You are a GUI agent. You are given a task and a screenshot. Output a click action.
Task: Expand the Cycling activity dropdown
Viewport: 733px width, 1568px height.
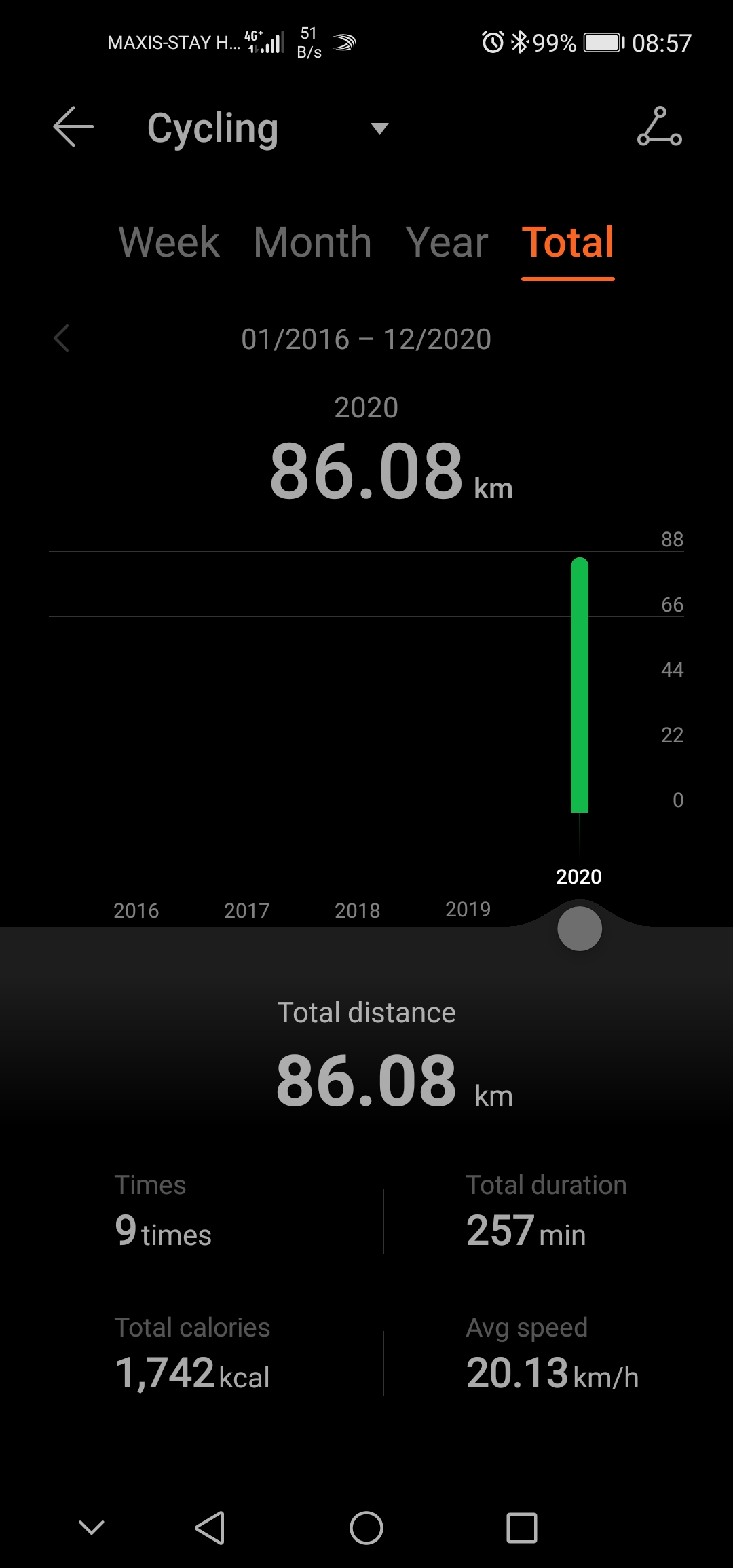coord(379,128)
